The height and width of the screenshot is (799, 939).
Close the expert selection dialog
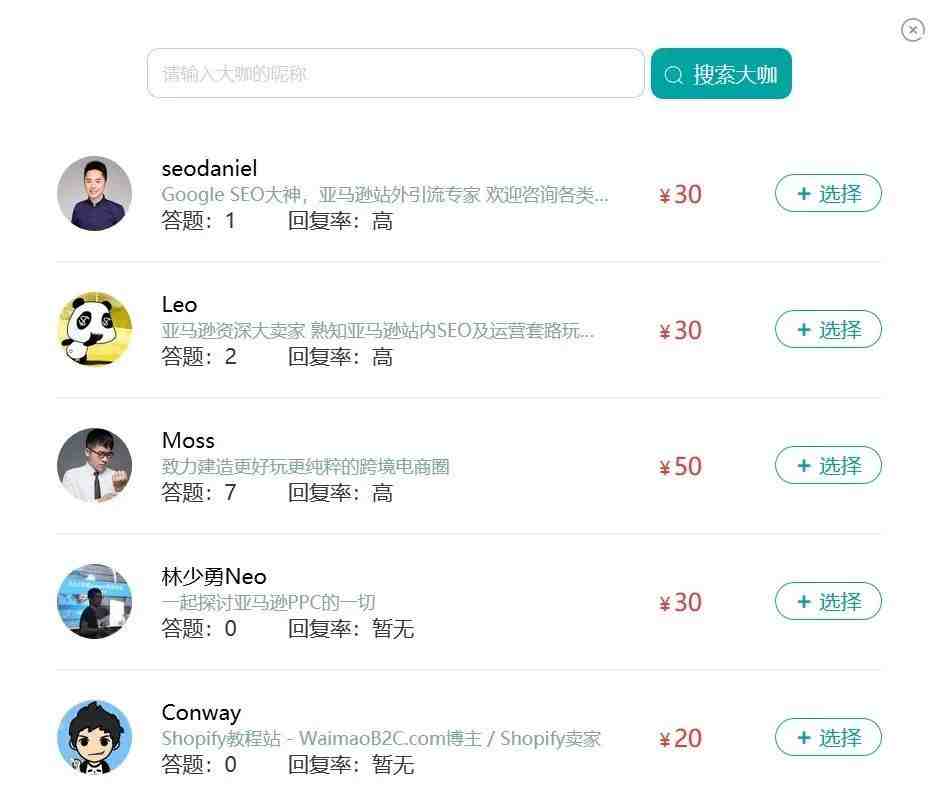912,30
